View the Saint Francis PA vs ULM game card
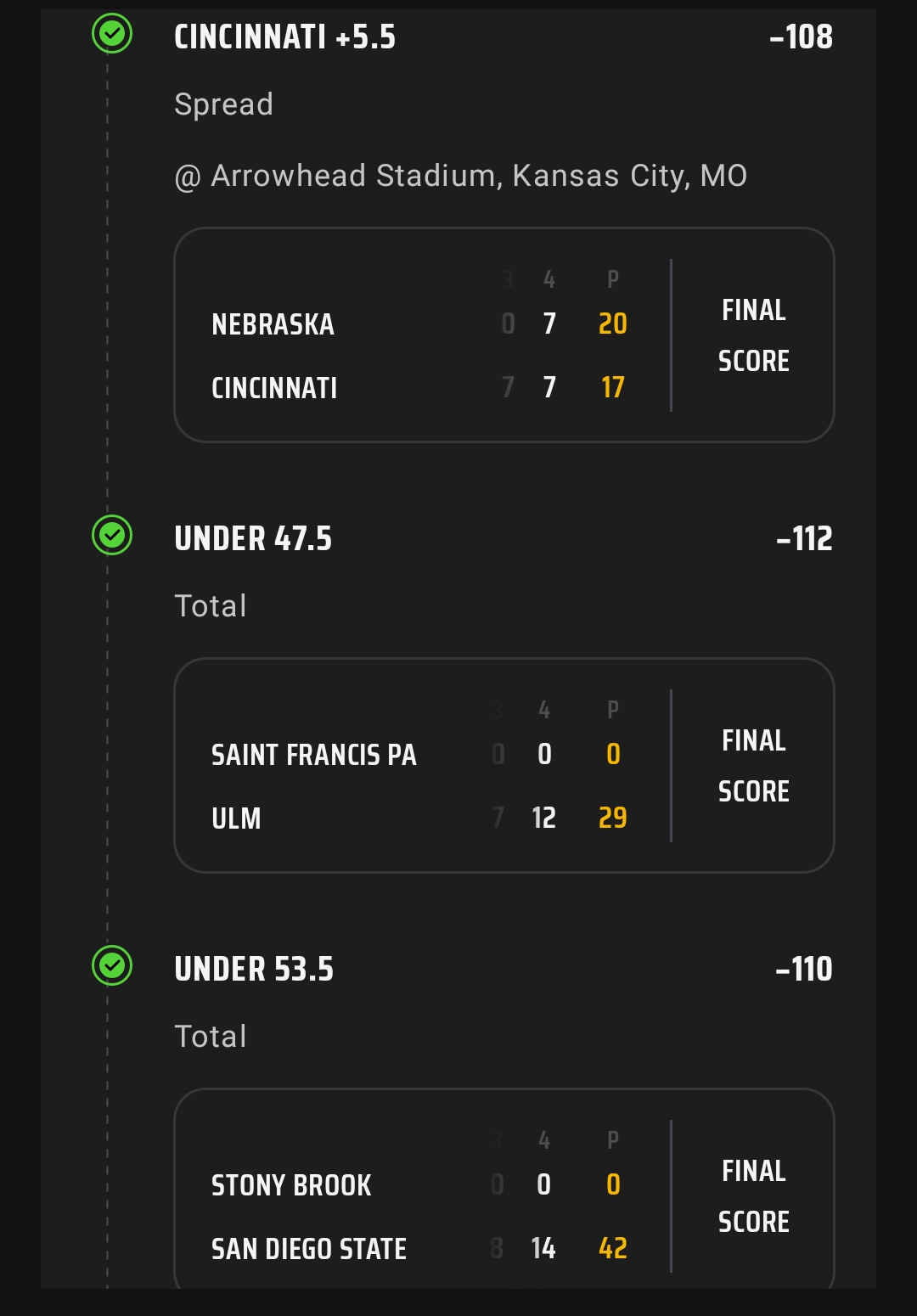The image size is (917, 1316). coord(504,765)
